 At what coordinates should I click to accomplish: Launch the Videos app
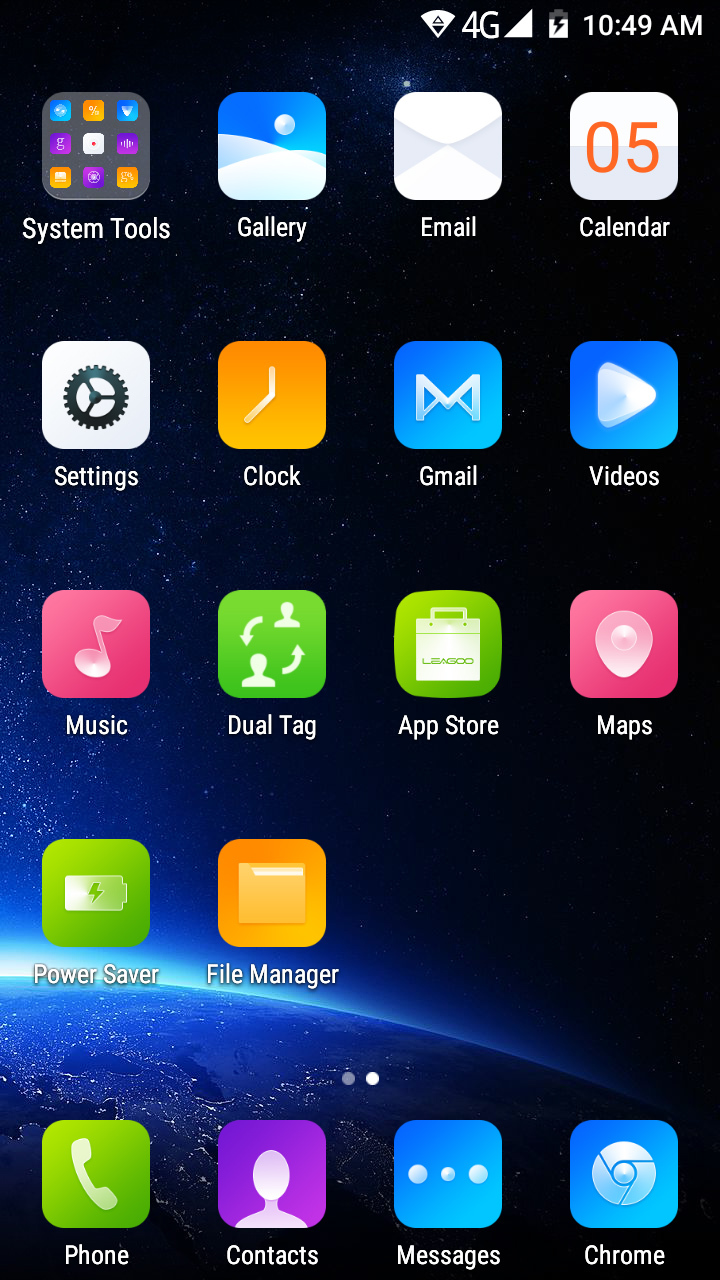(624, 395)
